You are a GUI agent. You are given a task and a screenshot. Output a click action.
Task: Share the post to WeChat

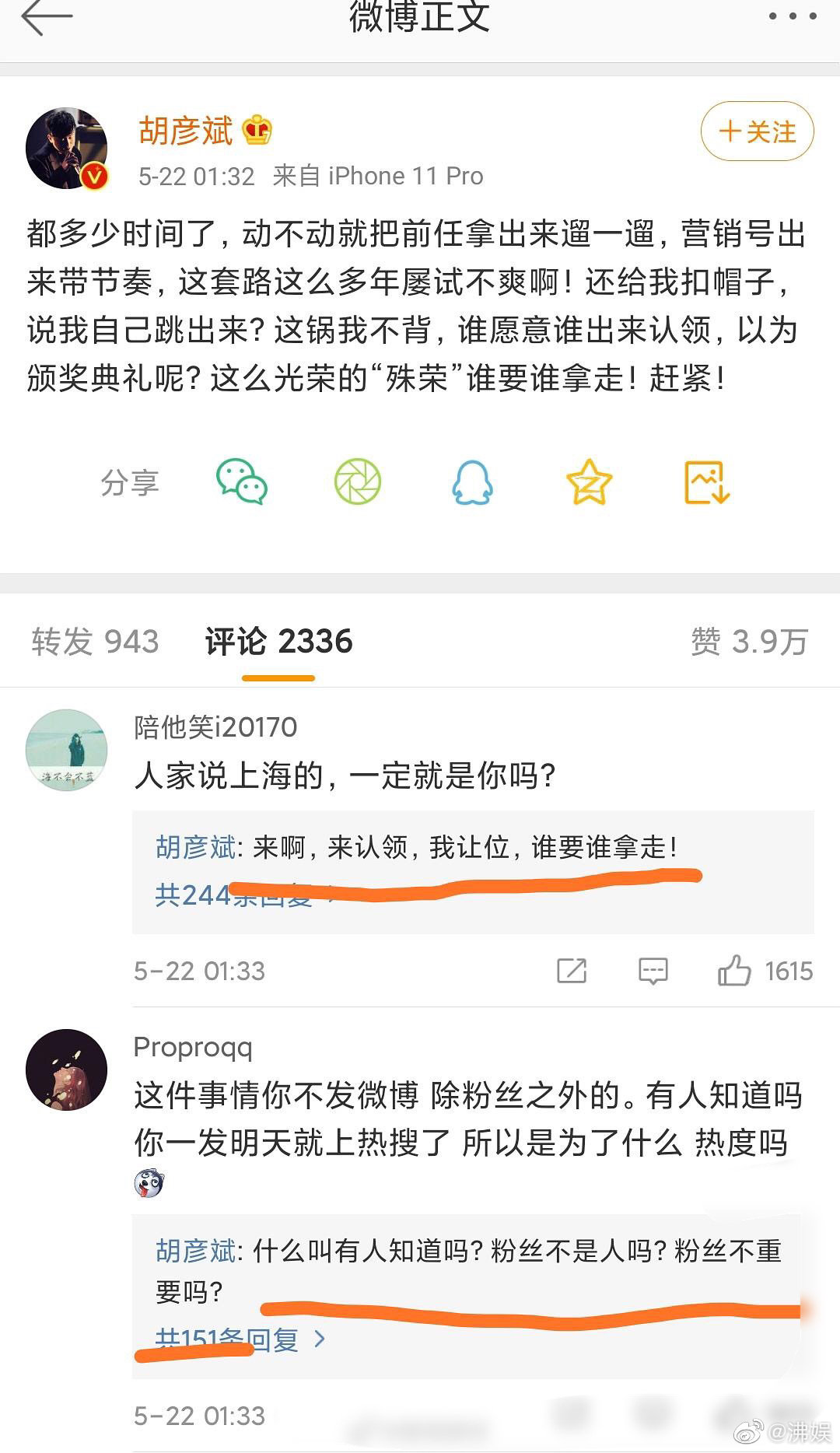(x=241, y=482)
